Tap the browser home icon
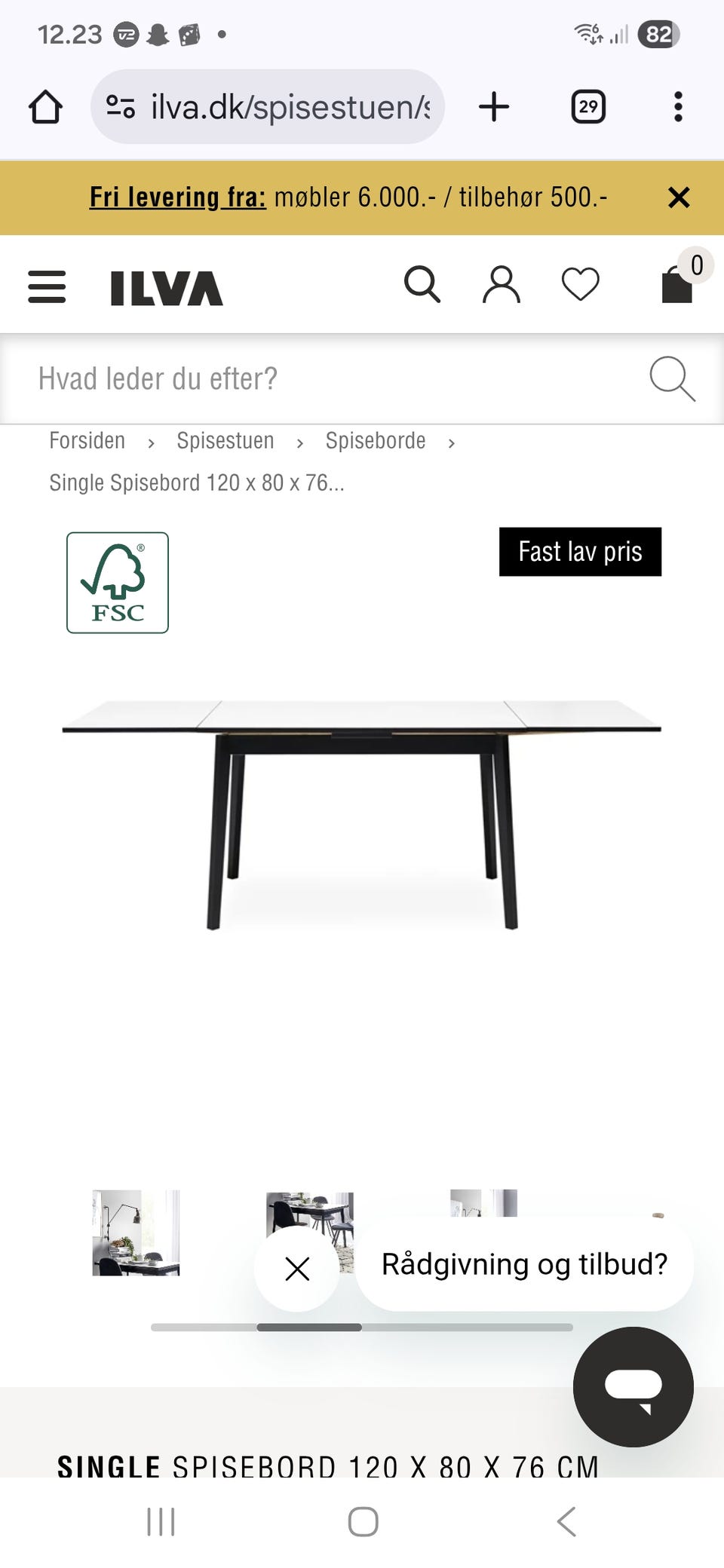724x1568 pixels. (x=47, y=106)
